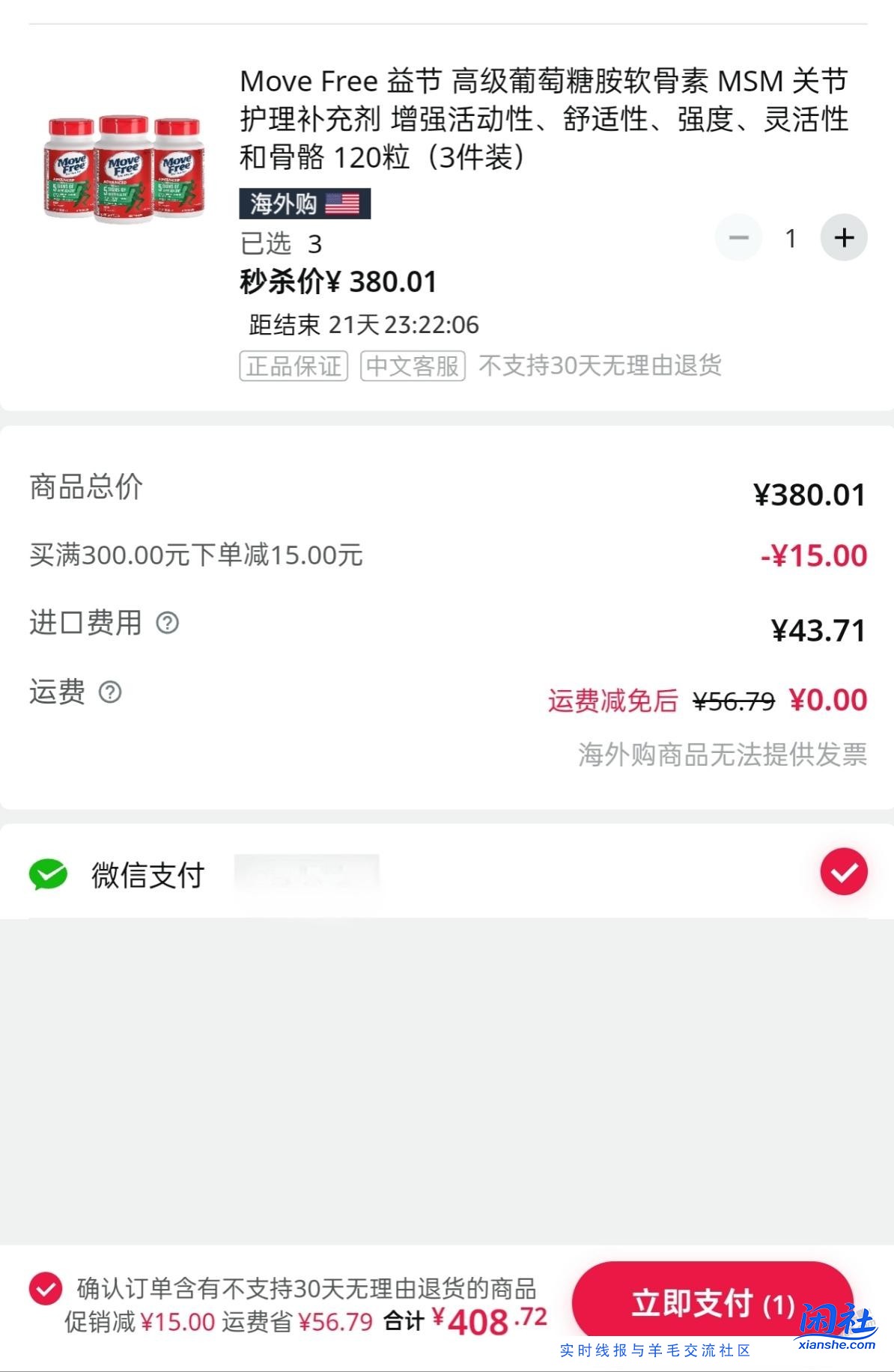Screen dimensions: 894x1372
Task: Click the 中文客服 tag
Action: [415, 366]
